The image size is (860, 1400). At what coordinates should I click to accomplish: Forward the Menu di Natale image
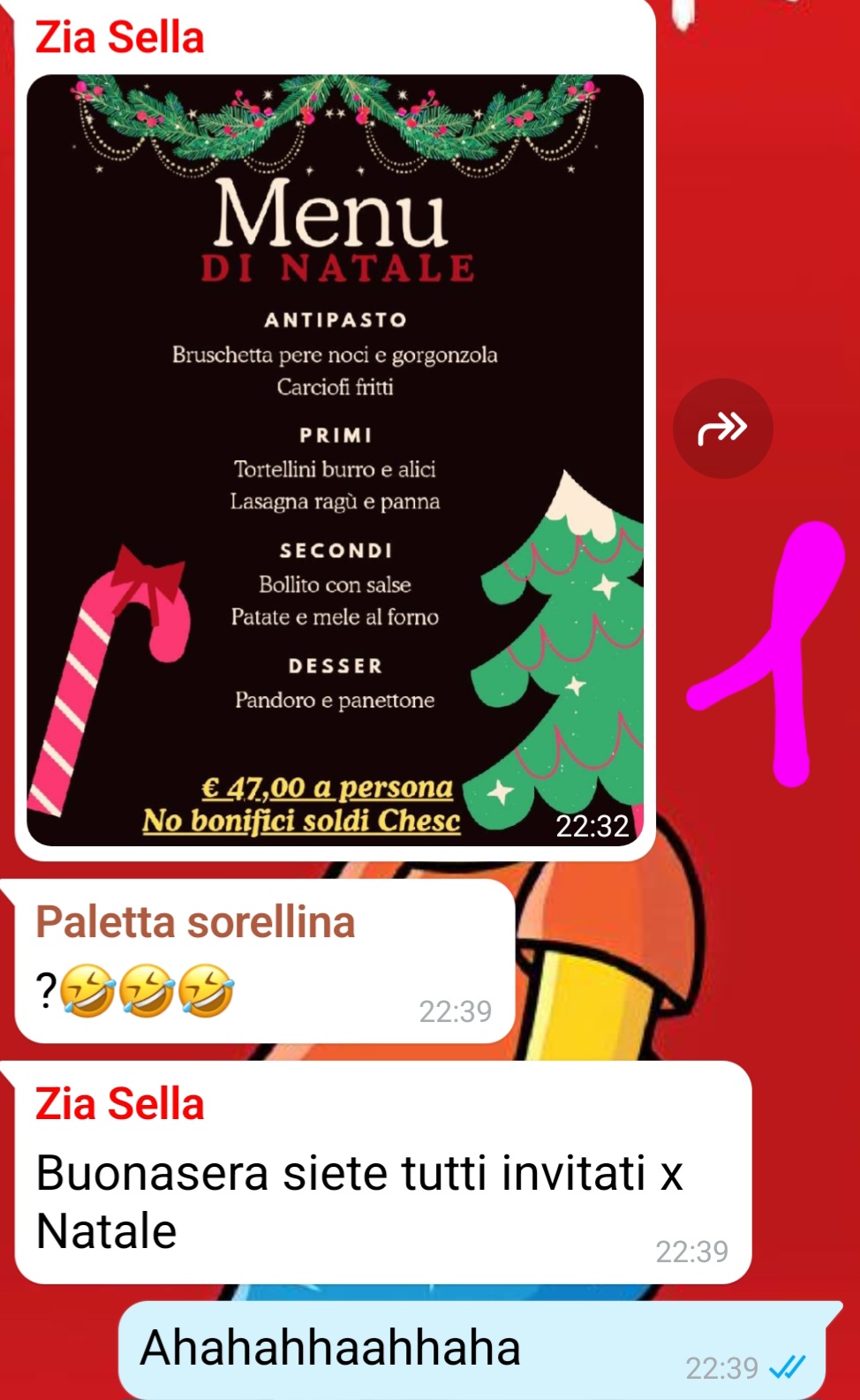click(722, 428)
